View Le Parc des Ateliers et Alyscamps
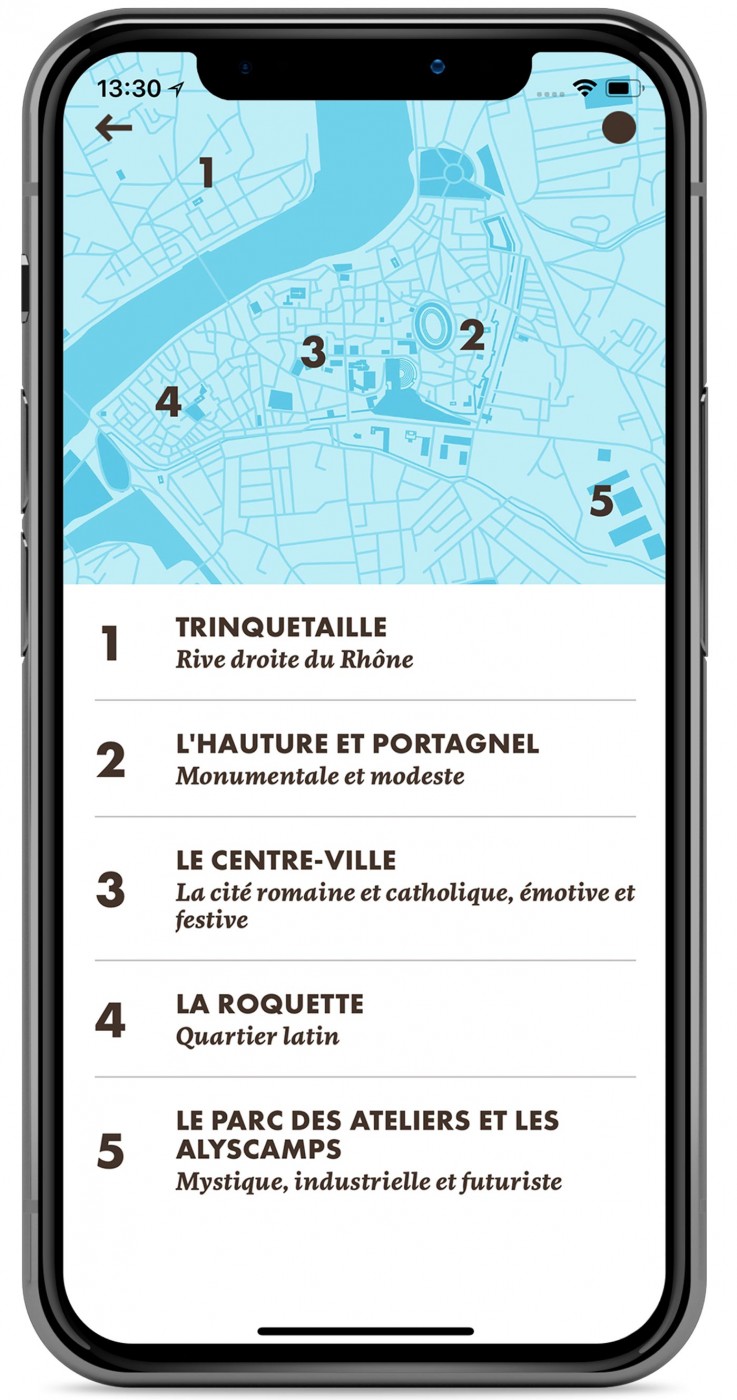 pyautogui.click(x=365, y=1150)
